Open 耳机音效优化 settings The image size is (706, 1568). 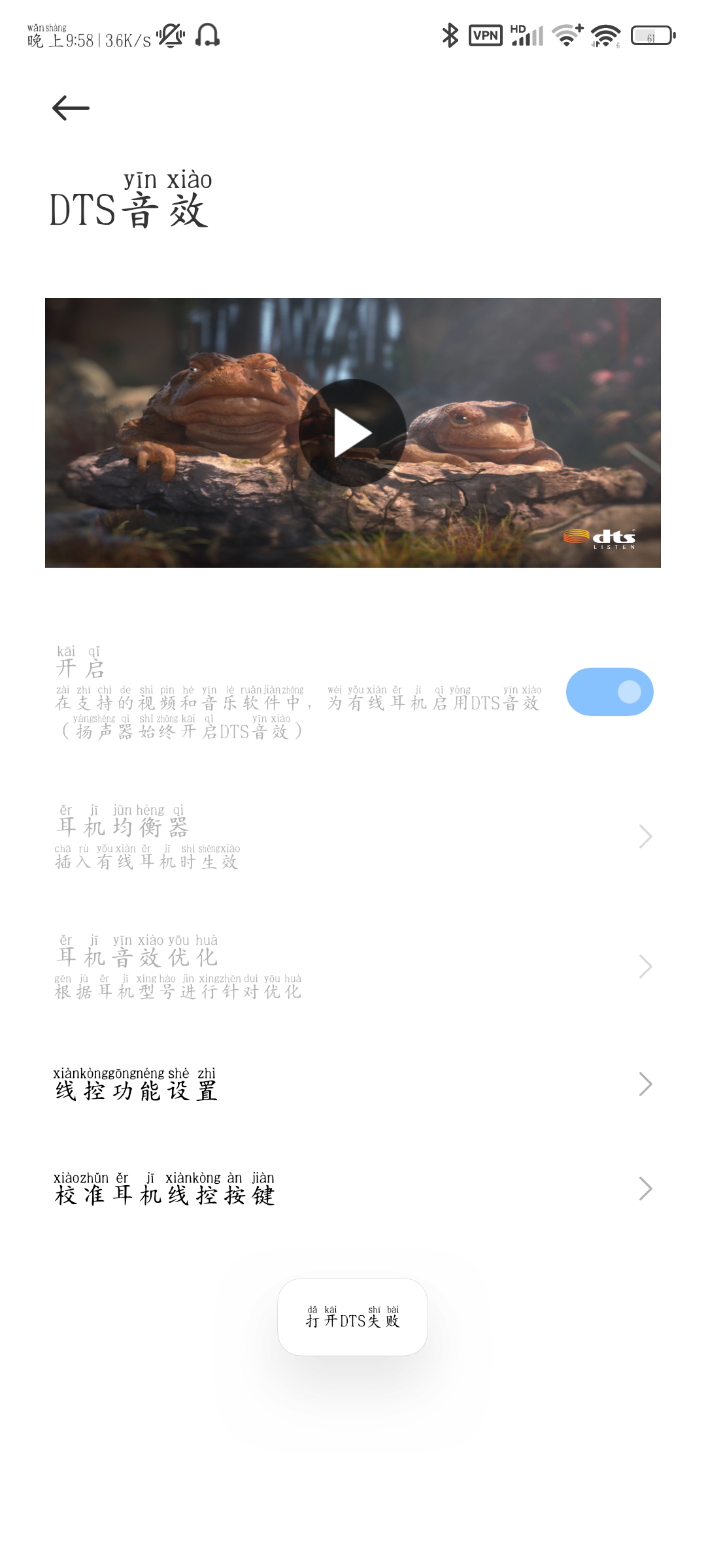353,966
